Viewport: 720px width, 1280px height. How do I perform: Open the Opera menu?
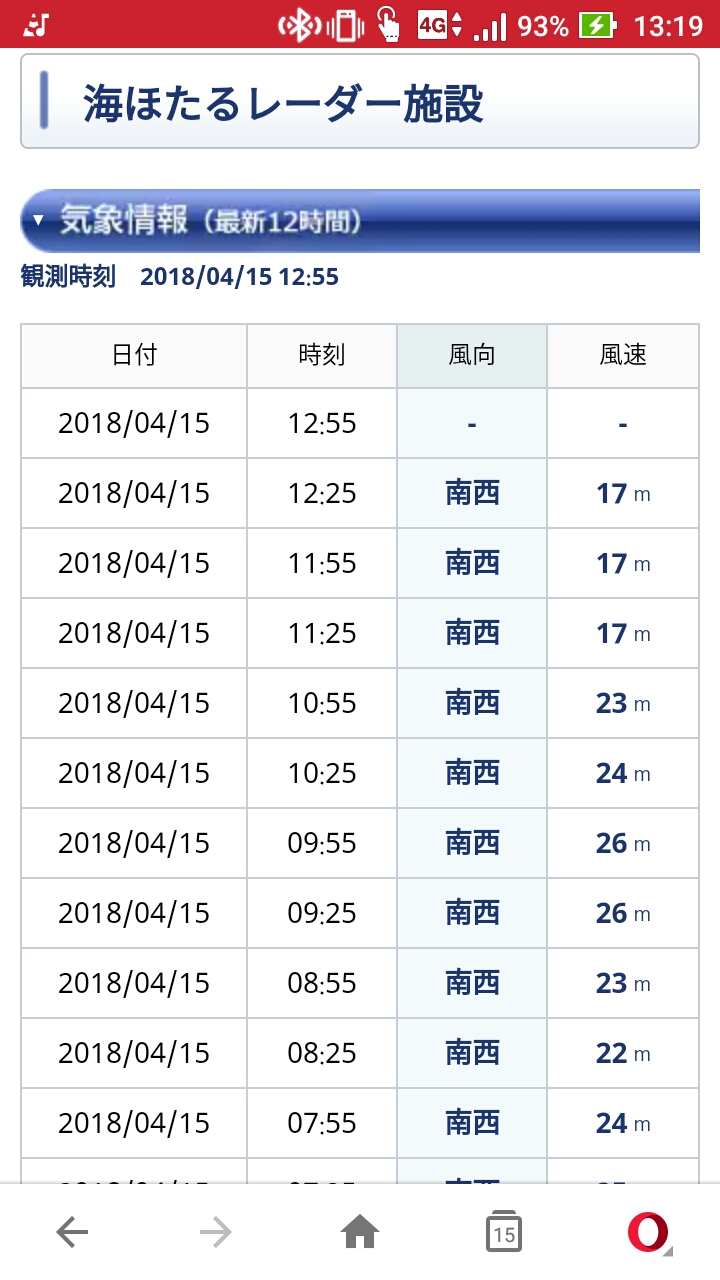(648, 1233)
